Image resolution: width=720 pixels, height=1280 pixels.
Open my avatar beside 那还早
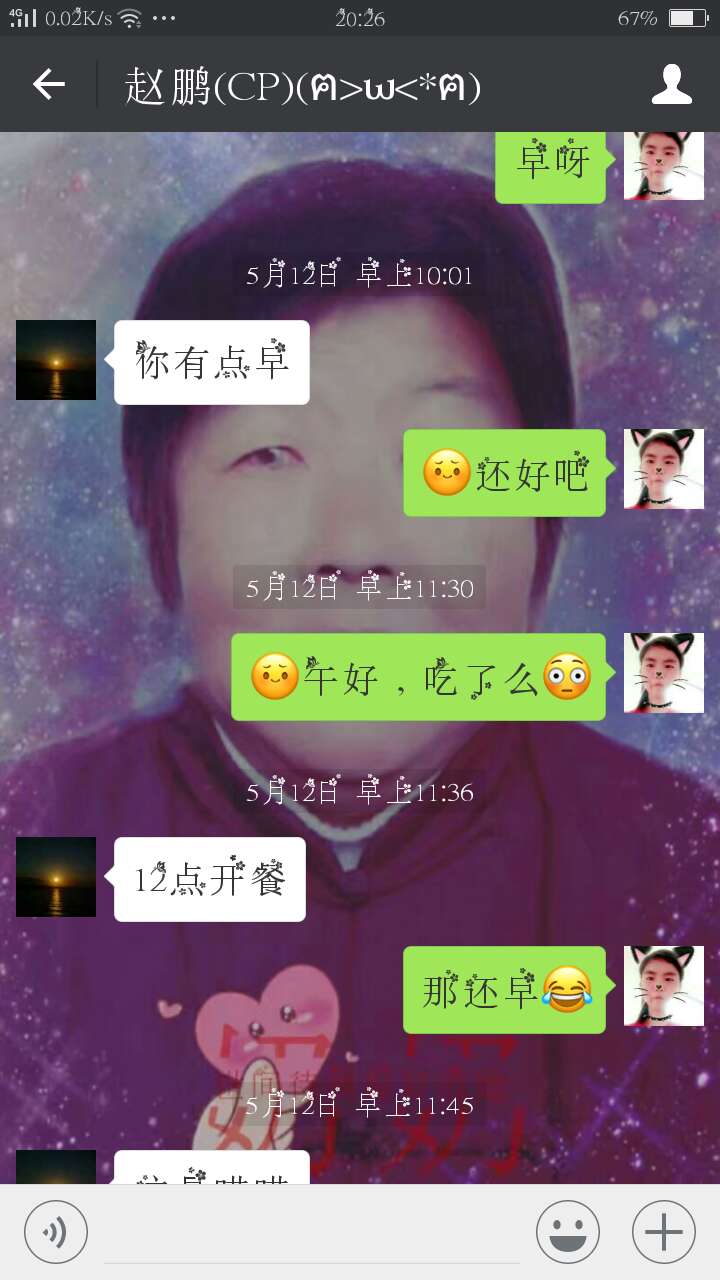pos(664,986)
